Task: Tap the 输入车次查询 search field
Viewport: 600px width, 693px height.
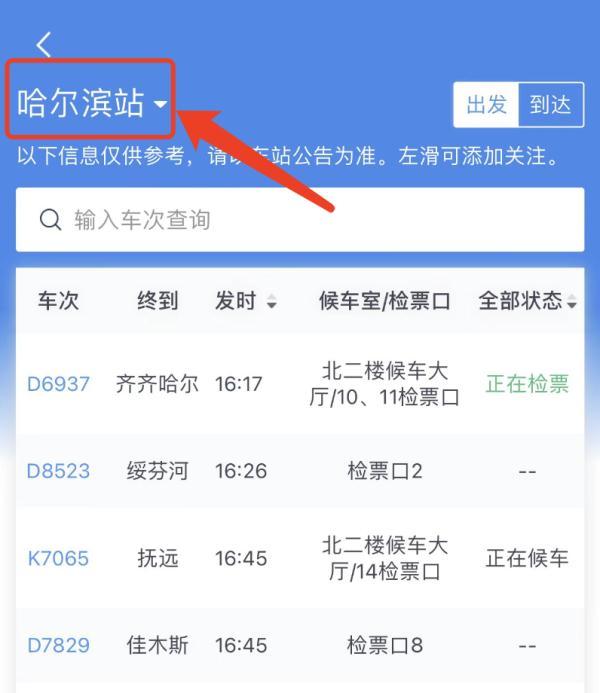Action: click(300, 220)
